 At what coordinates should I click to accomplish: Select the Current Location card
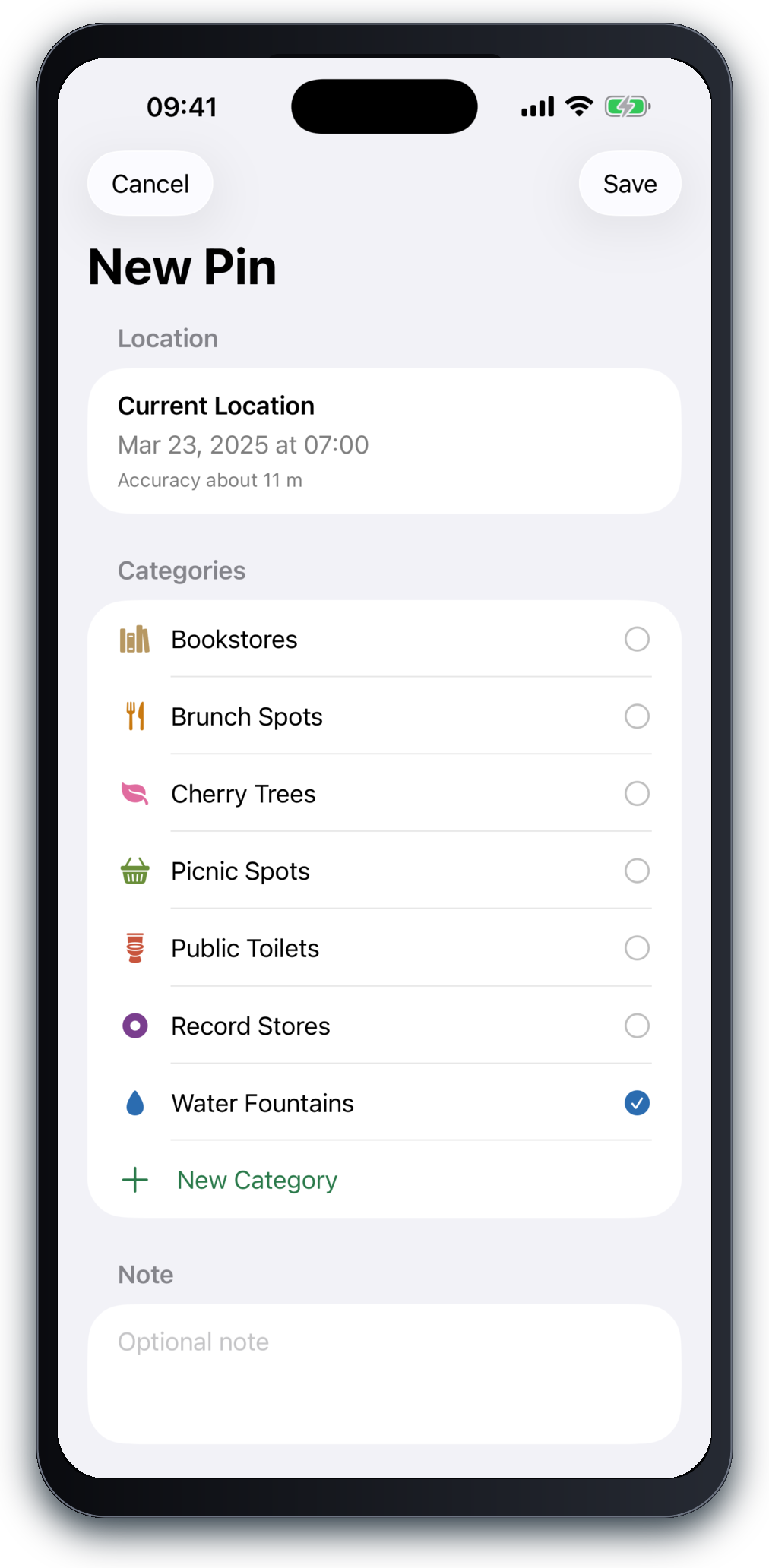(x=384, y=441)
